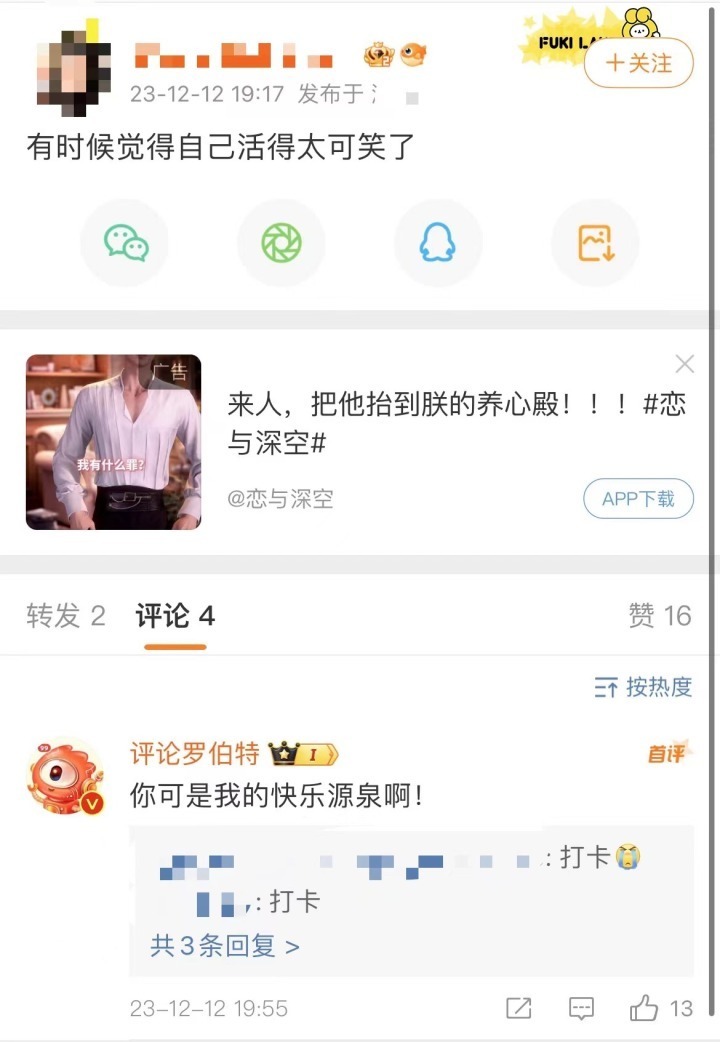
Task: Tap the forward icon below the comment
Action: (x=519, y=1009)
